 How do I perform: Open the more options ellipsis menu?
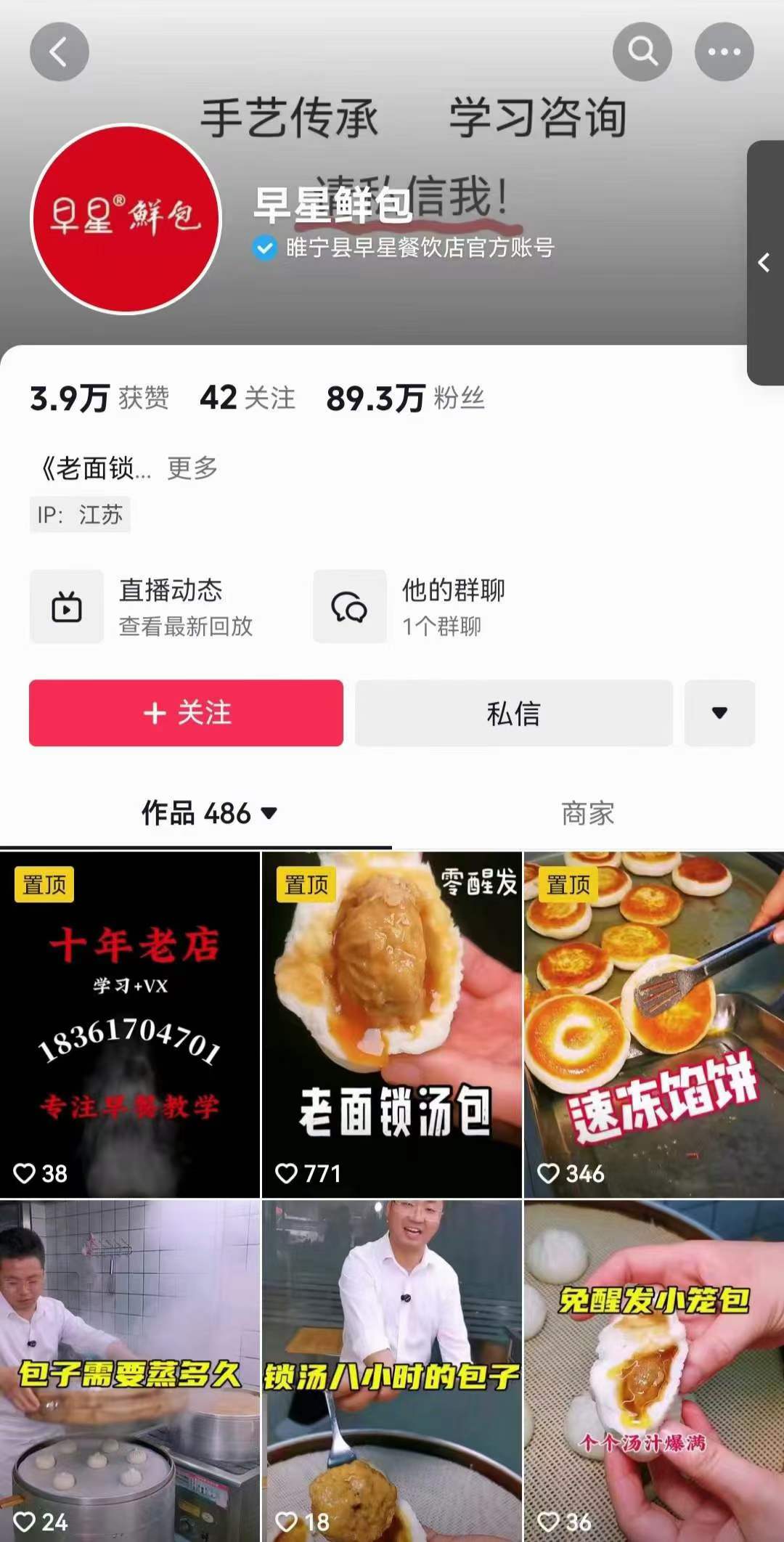[x=724, y=52]
